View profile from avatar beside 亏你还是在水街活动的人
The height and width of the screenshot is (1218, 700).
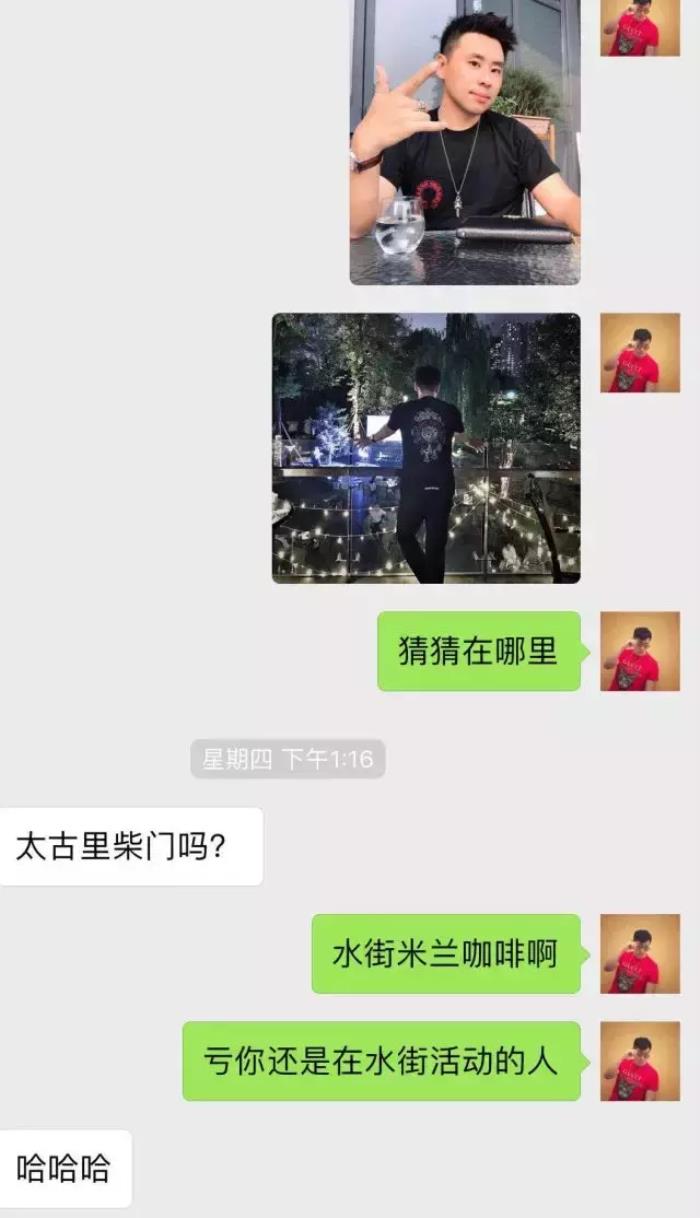coord(640,1061)
